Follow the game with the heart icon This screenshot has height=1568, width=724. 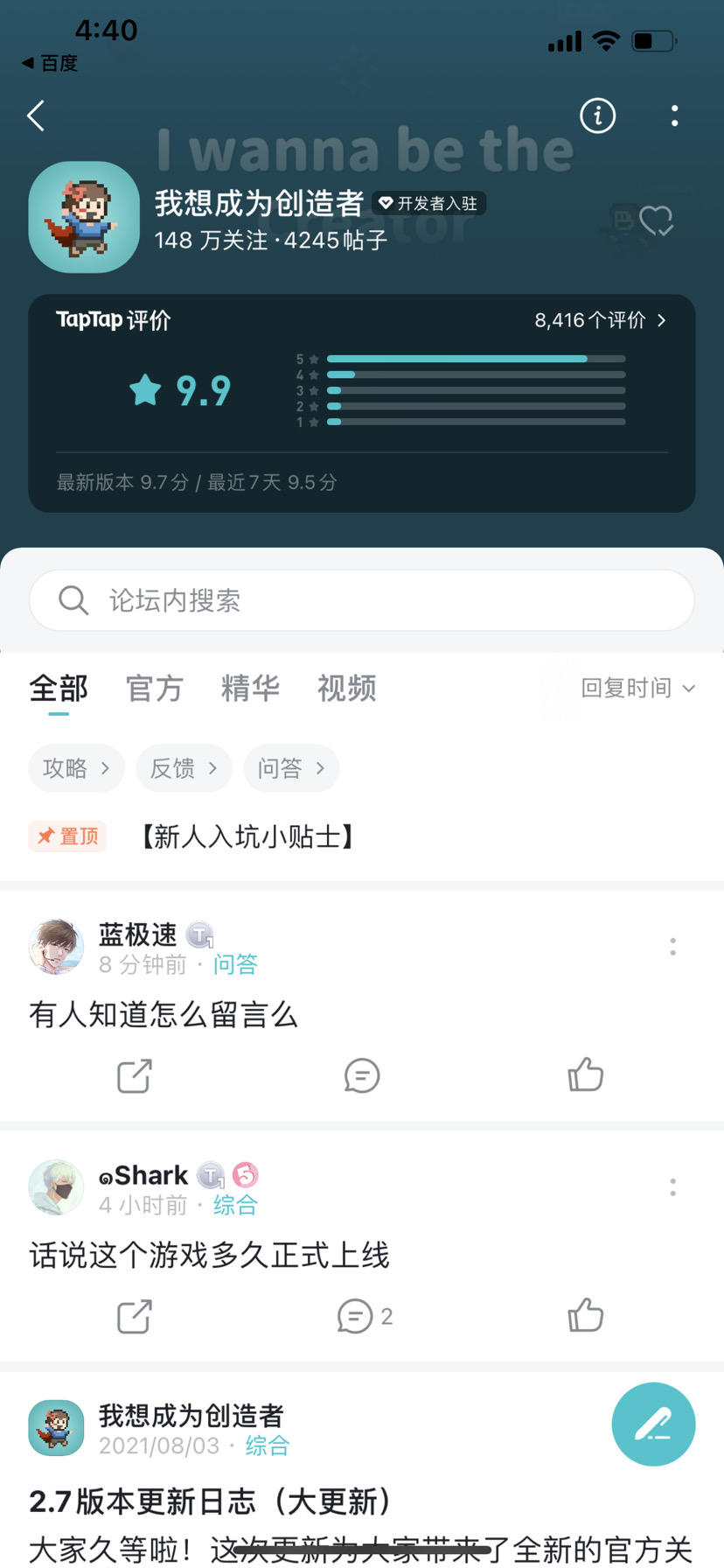655,220
